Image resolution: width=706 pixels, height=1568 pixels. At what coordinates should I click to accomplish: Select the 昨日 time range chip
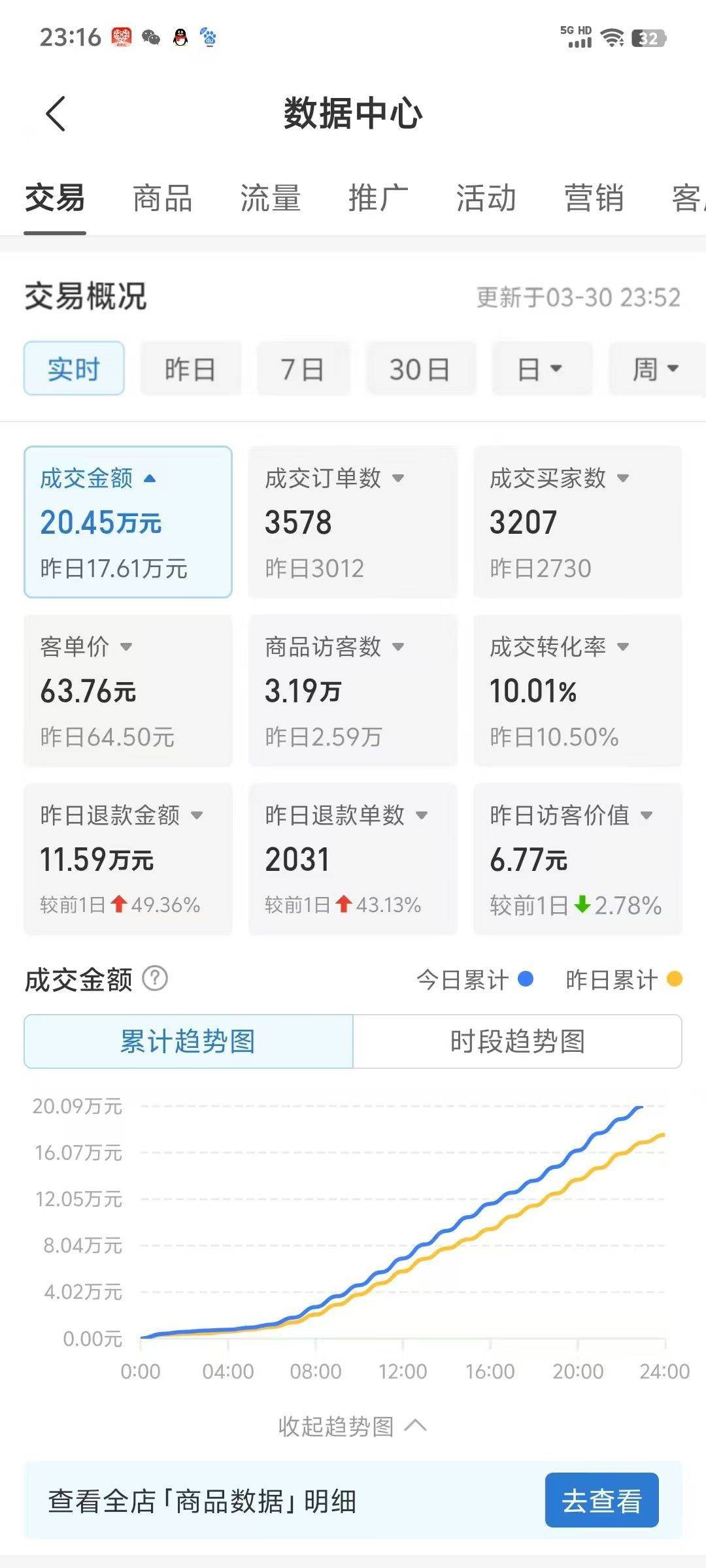pyautogui.click(x=190, y=369)
